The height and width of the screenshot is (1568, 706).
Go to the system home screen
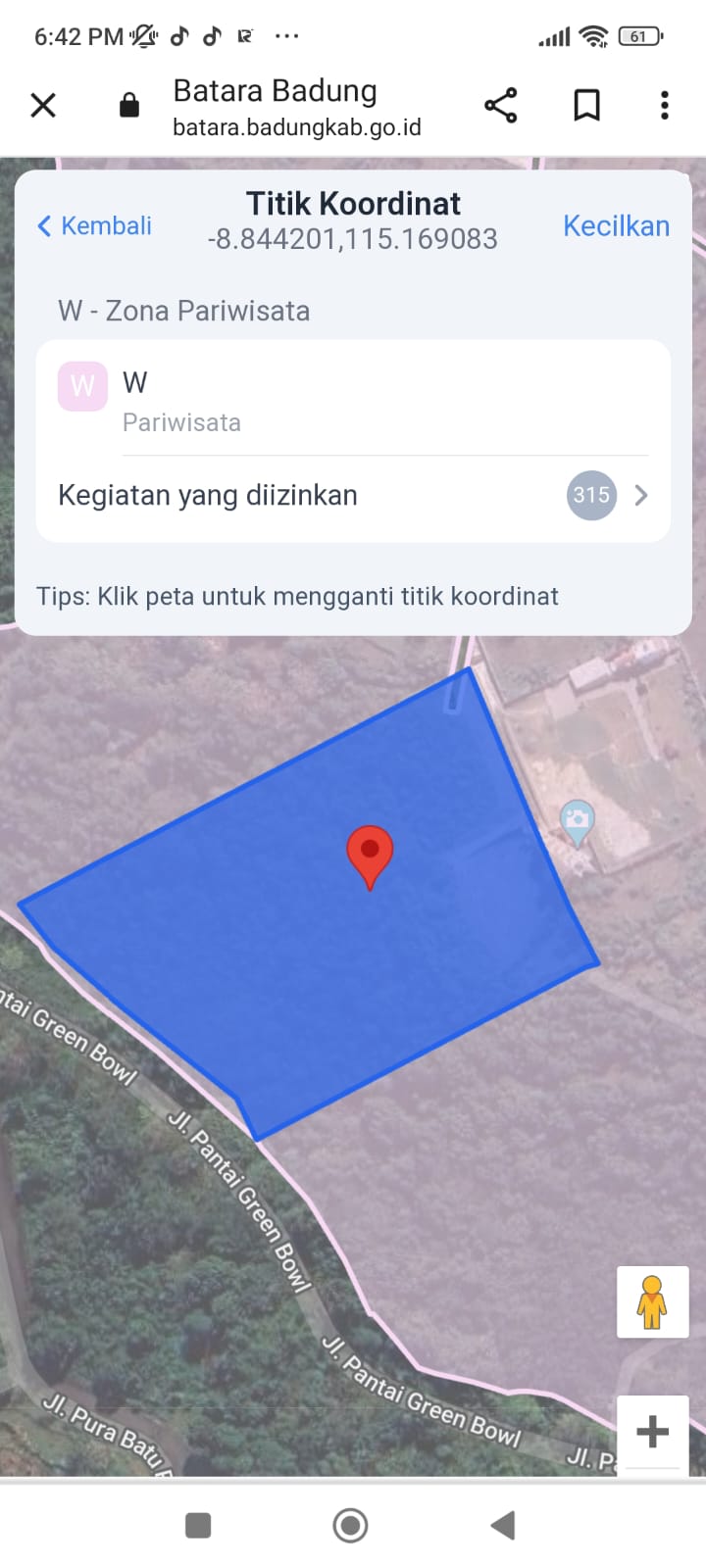click(x=351, y=1525)
